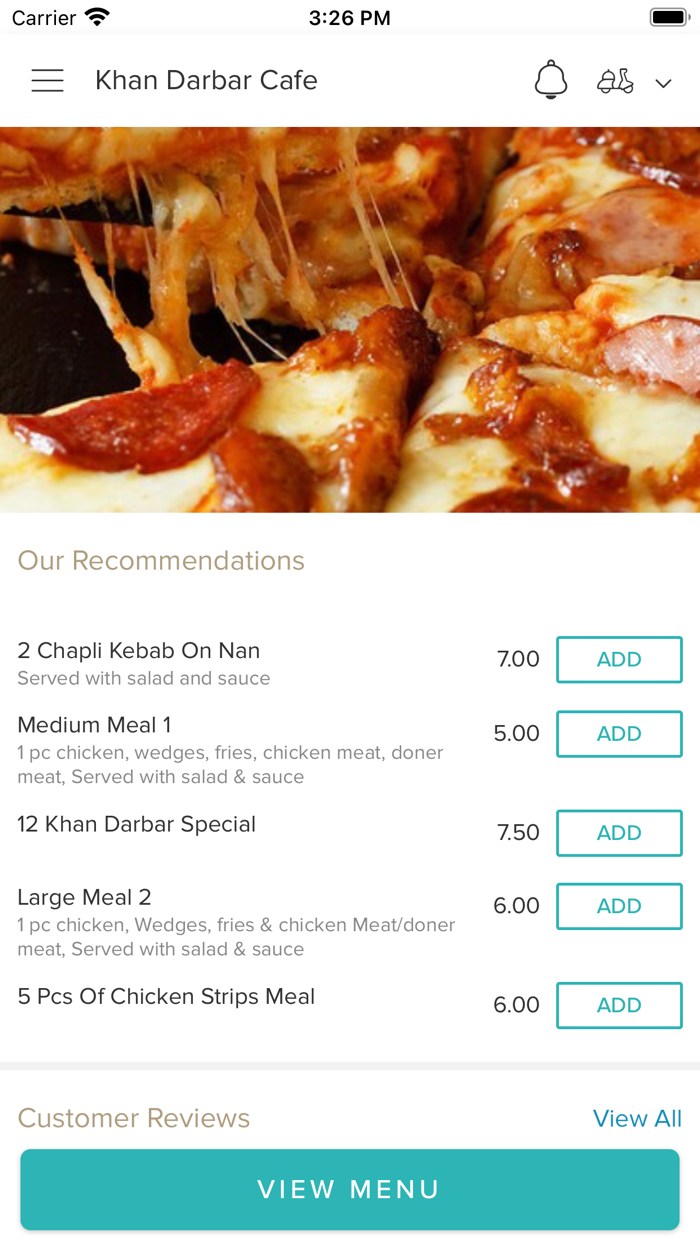
Task: View all customer reviews
Action: 637,1118
